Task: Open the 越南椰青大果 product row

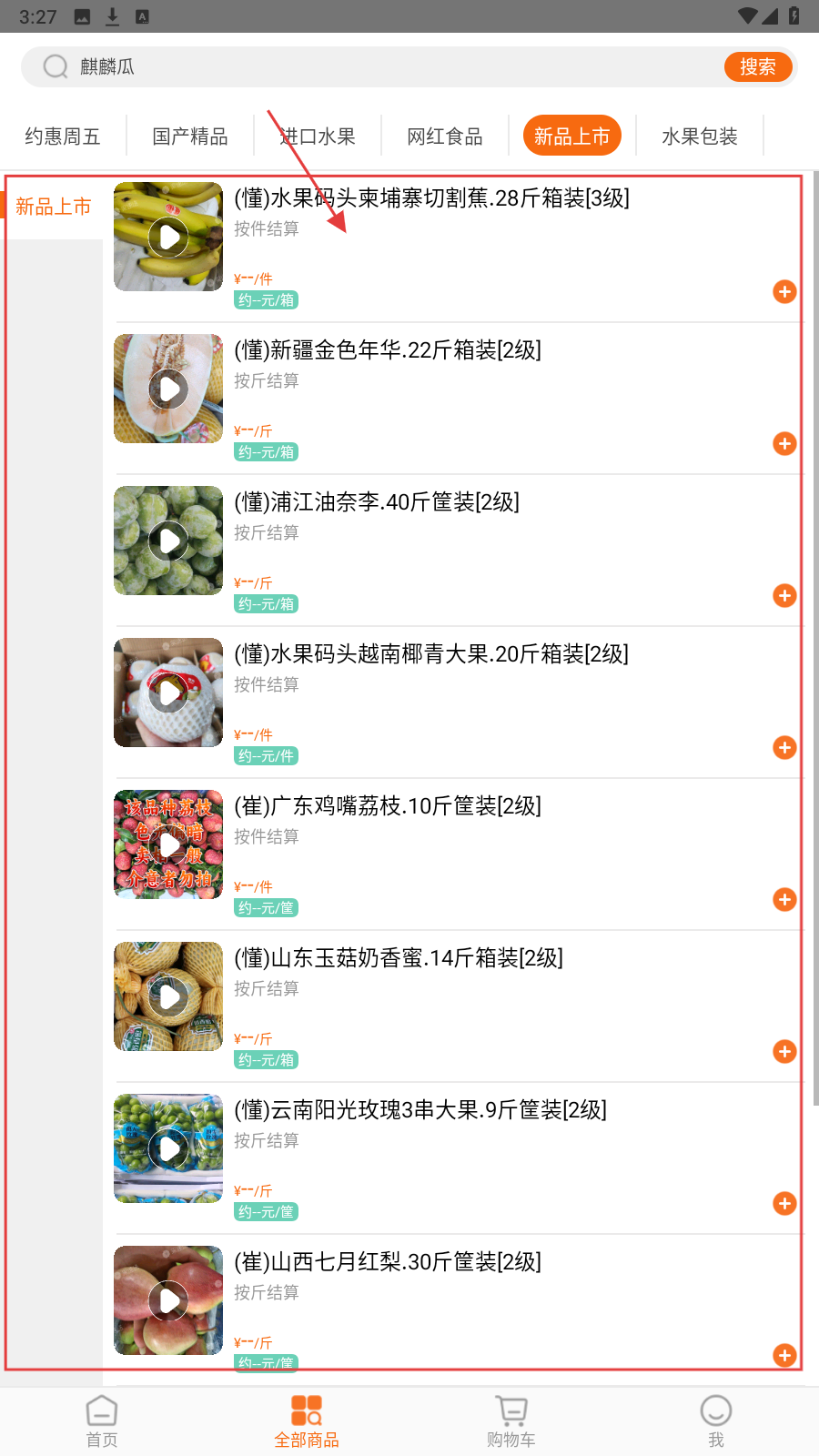Action: click(431, 654)
